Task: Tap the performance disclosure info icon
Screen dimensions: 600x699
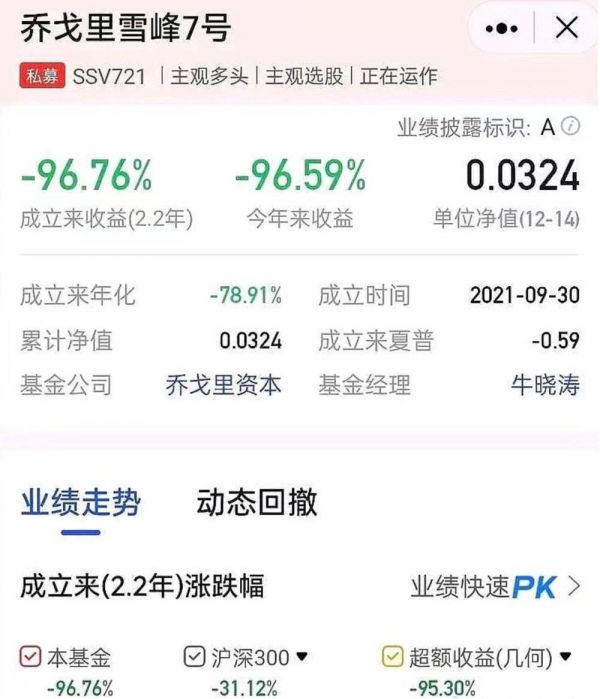Action: click(x=571, y=127)
